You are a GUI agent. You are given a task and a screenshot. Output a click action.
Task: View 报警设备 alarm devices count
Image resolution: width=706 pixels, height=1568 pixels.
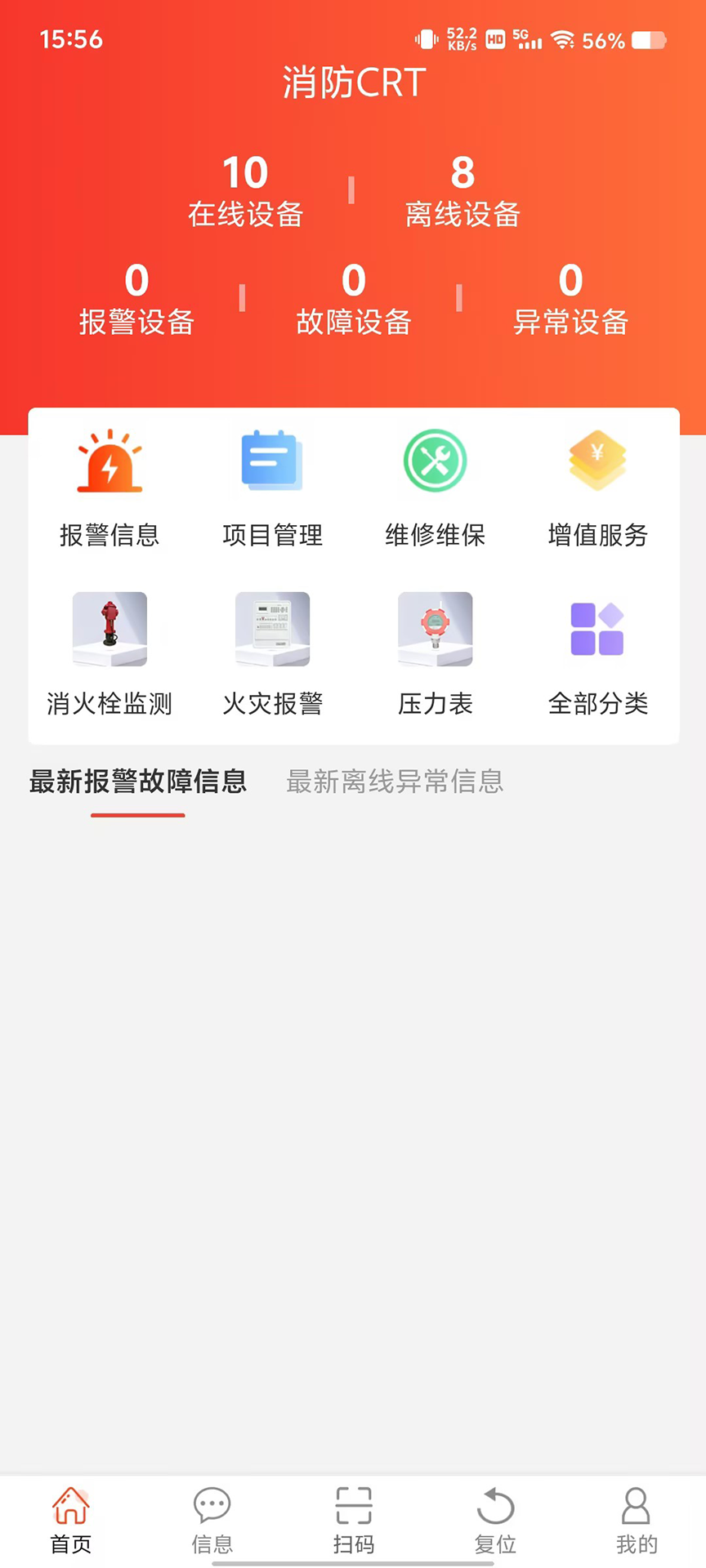click(136, 301)
